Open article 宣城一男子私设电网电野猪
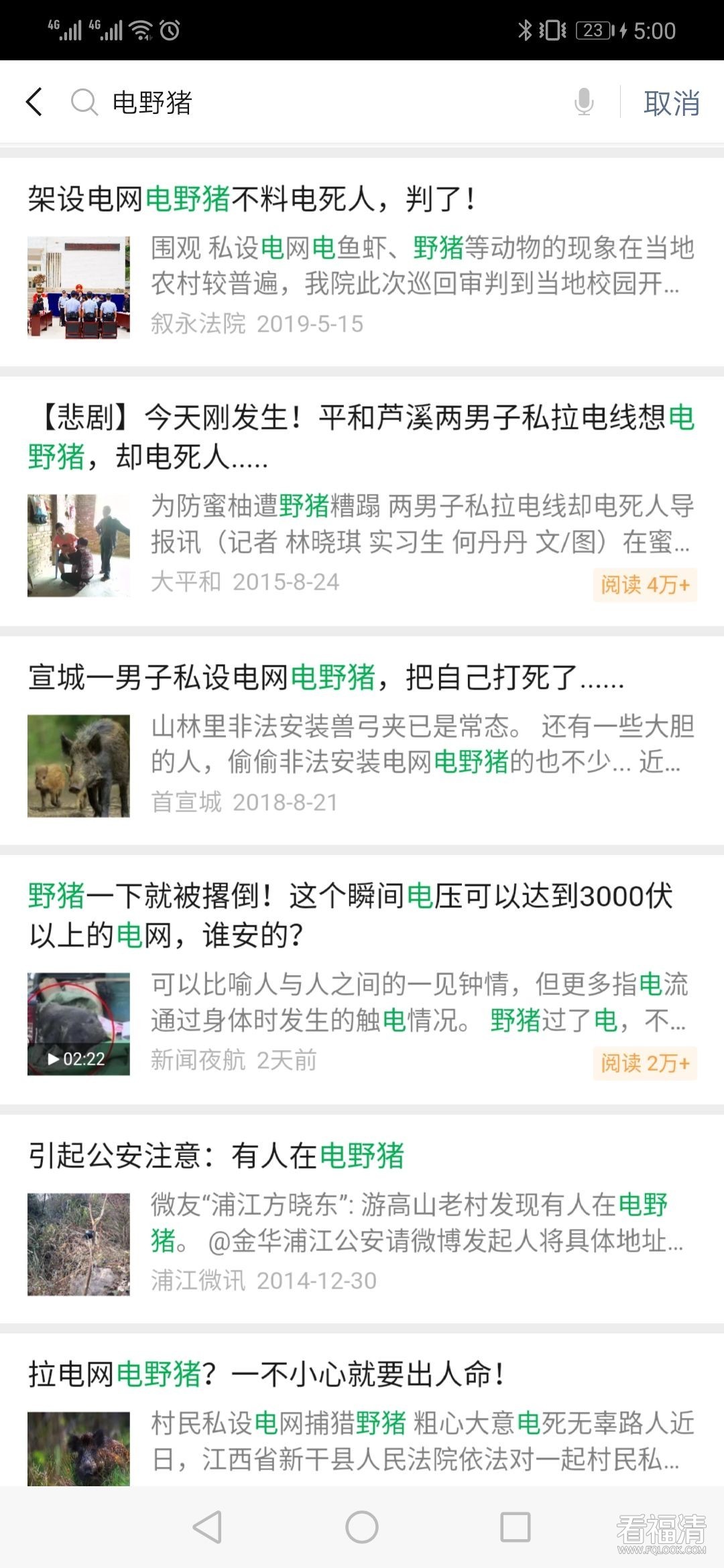The height and width of the screenshot is (1568, 724). tap(326, 677)
